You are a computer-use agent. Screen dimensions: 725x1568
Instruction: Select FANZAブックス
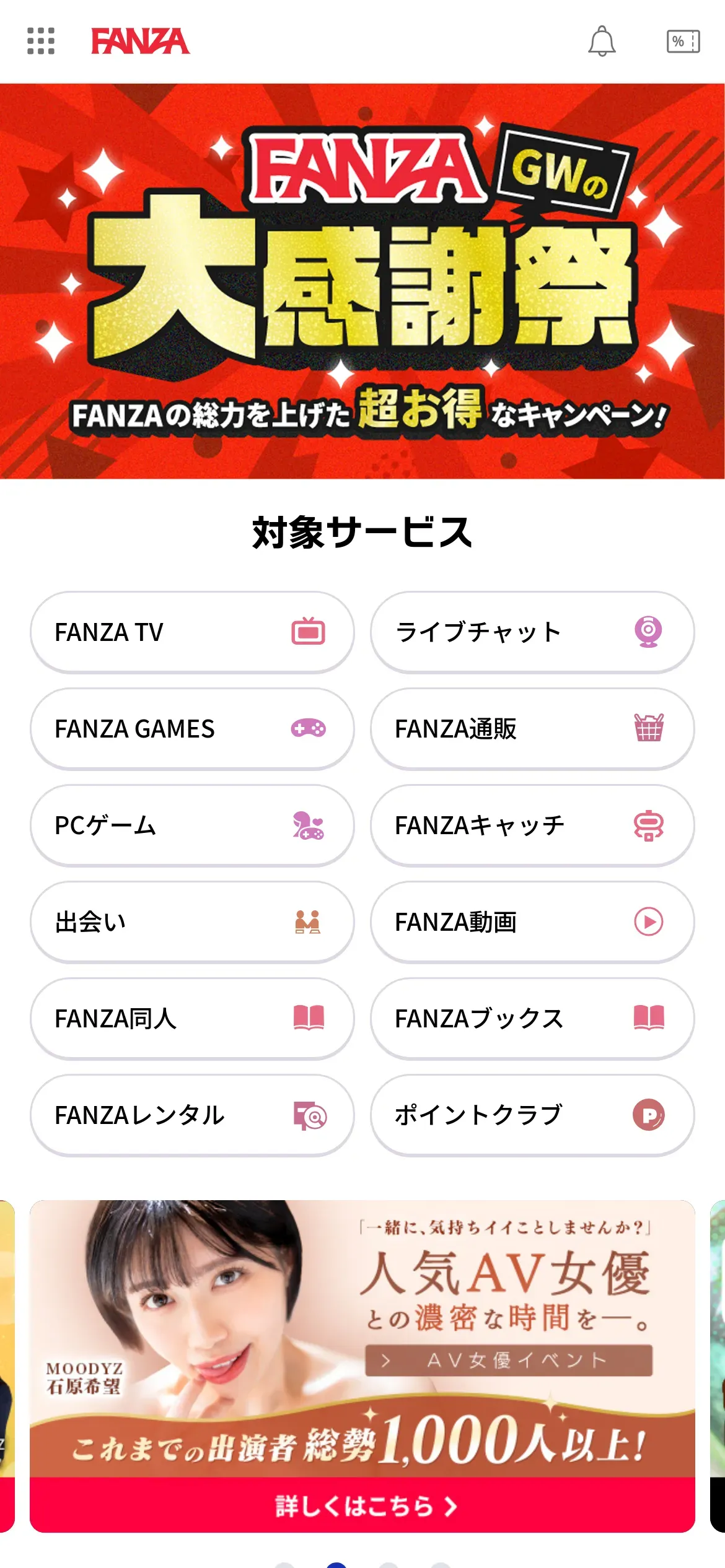pos(532,1019)
